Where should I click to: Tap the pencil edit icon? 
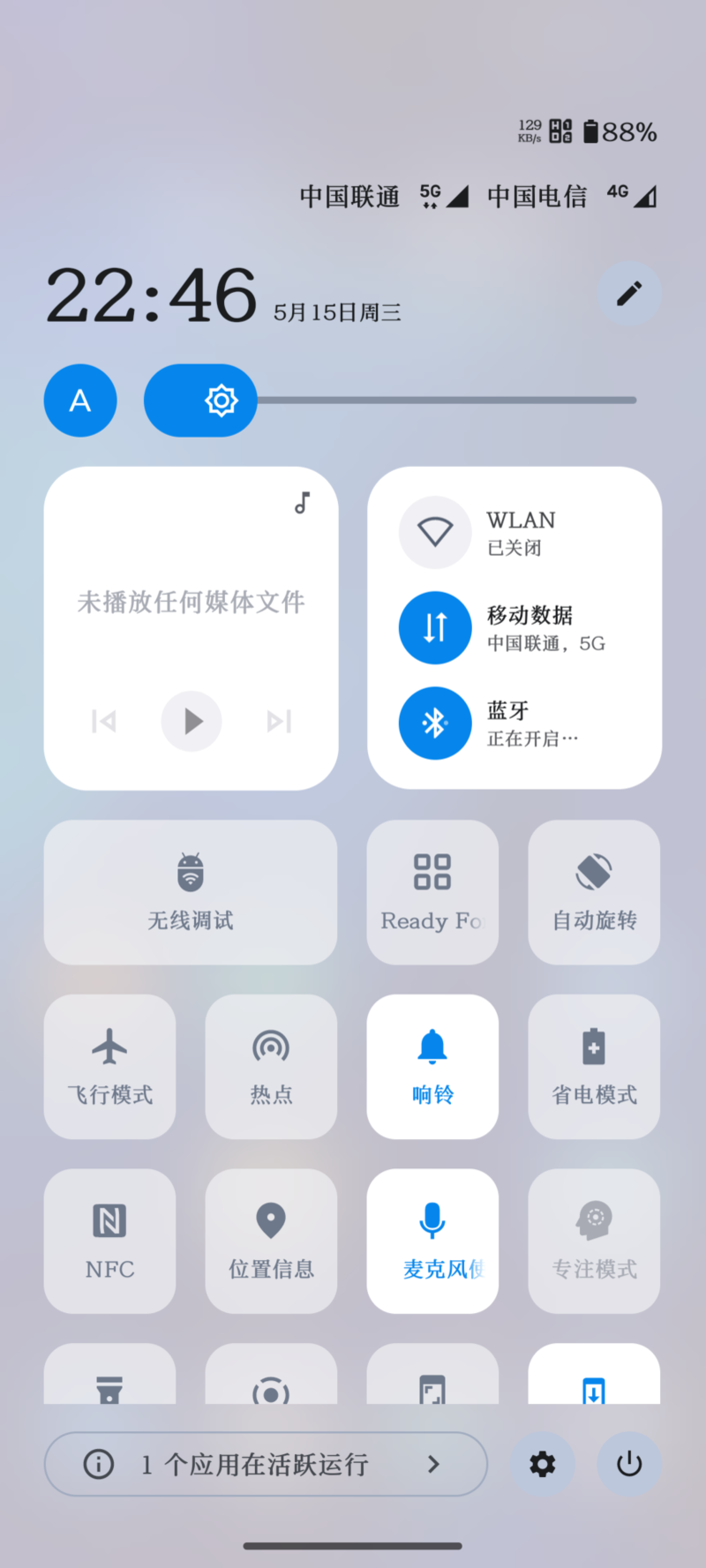pyautogui.click(x=629, y=293)
